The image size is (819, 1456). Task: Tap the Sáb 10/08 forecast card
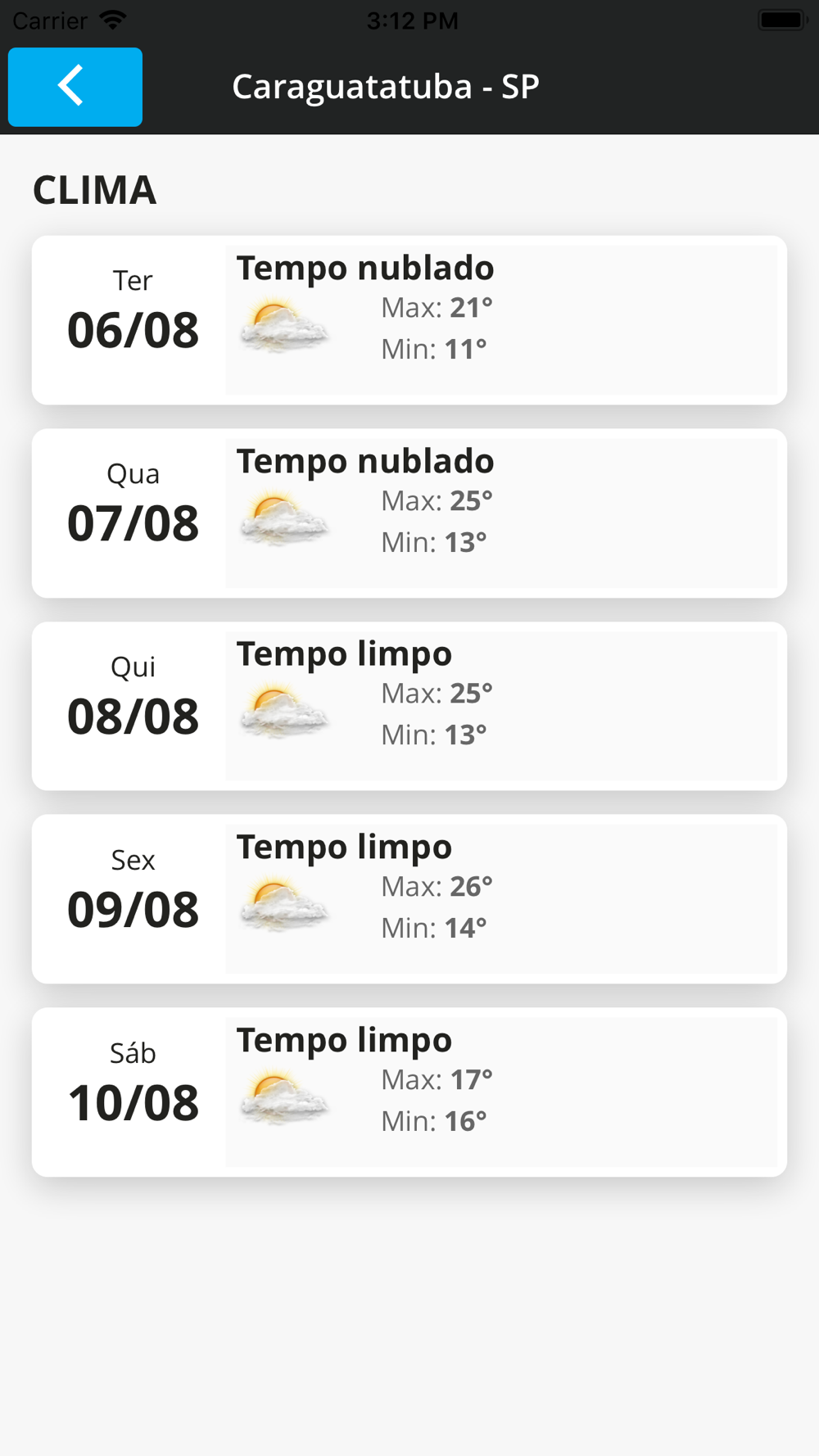[409, 1092]
